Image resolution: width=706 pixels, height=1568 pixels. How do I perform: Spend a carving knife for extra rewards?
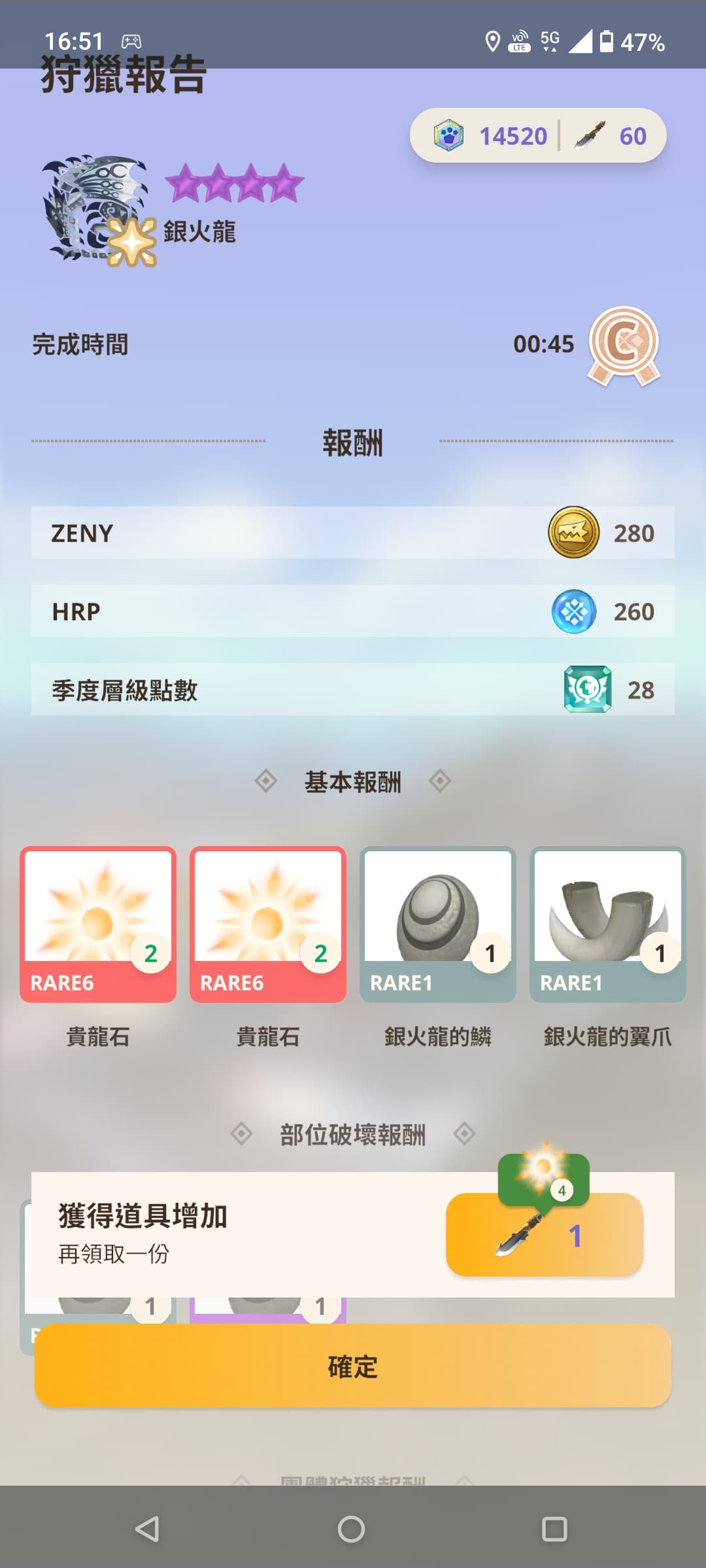tap(545, 1234)
